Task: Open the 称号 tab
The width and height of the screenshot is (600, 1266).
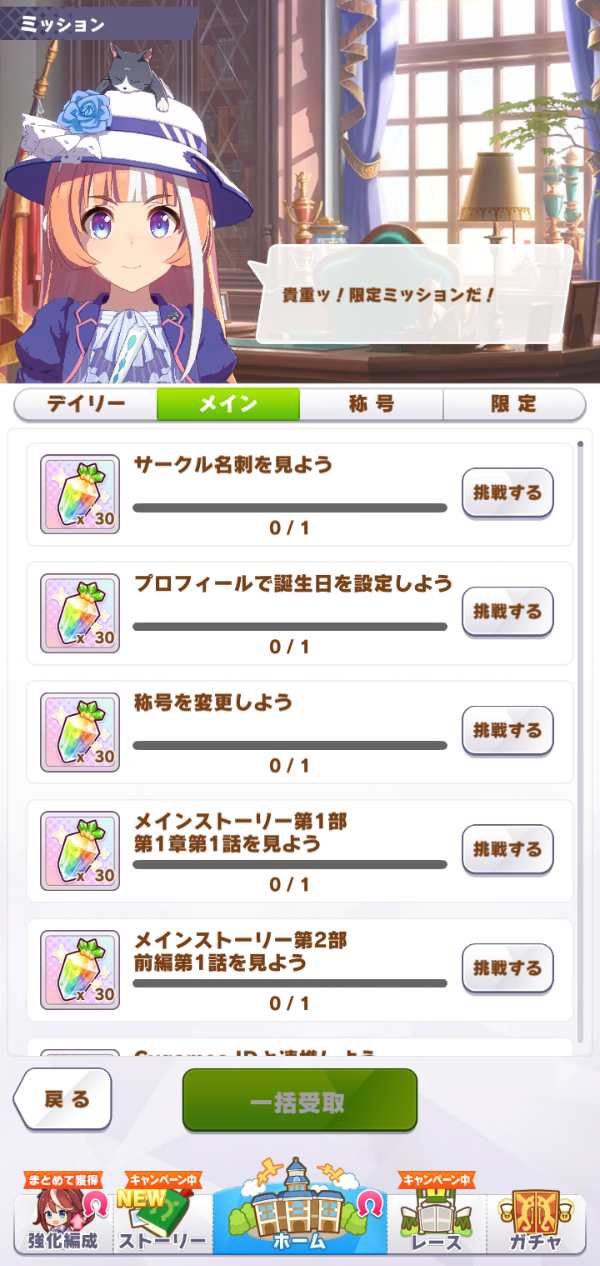Action: coord(371,404)
